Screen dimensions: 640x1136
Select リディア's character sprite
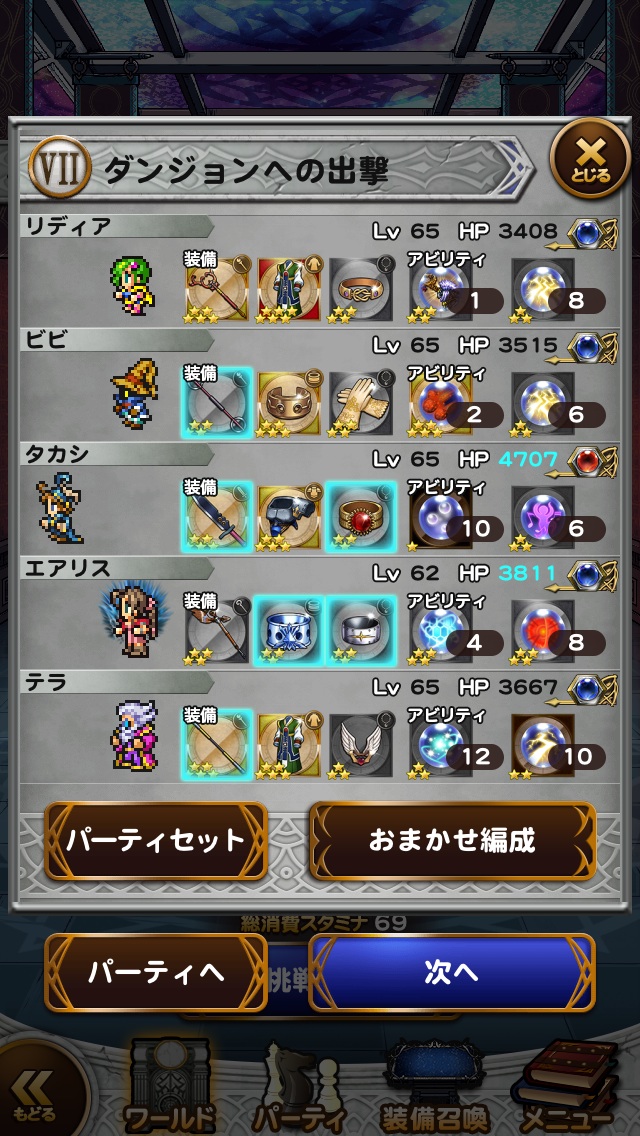(x=132, y=286)
